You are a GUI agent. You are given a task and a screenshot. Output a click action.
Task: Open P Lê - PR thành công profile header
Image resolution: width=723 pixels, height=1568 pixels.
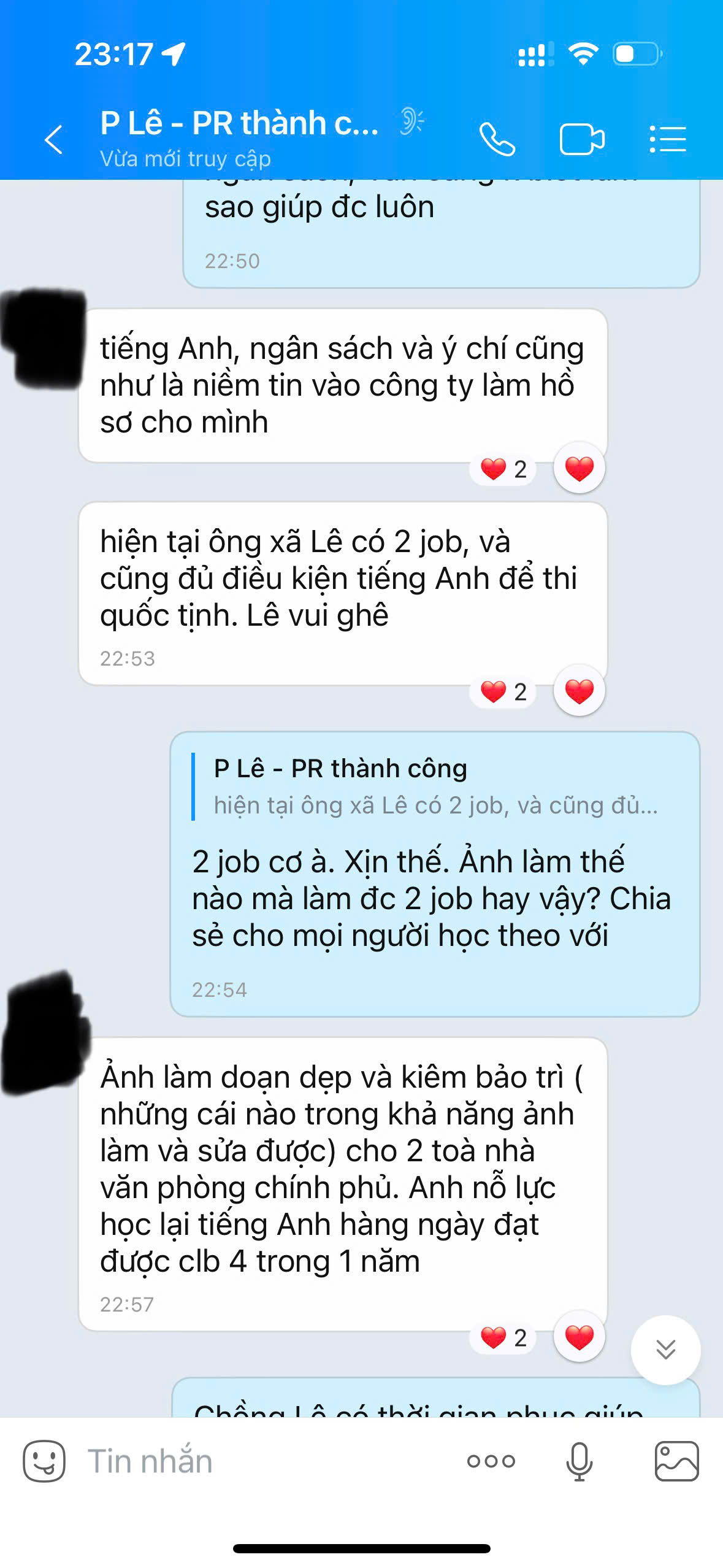(x=239, y=136)
